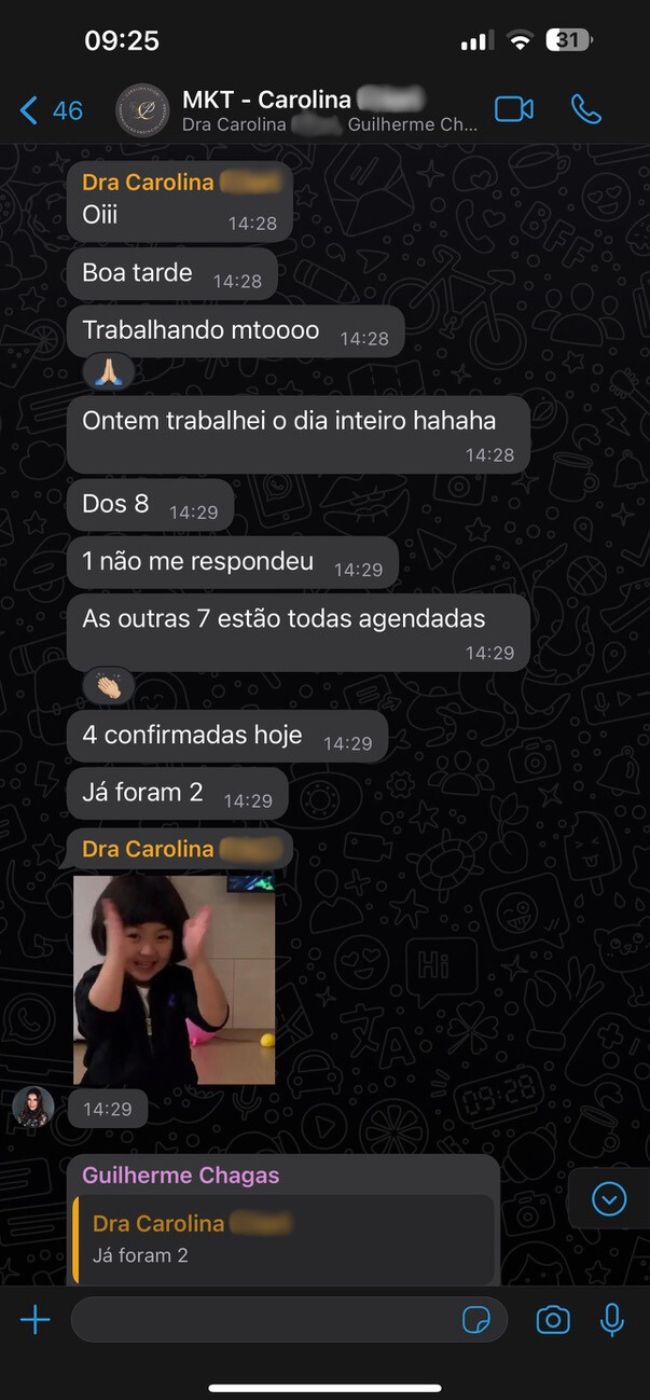Viewport: 650px width, 1400px height.
Task: Focus the message text field
Action: 260,1320
